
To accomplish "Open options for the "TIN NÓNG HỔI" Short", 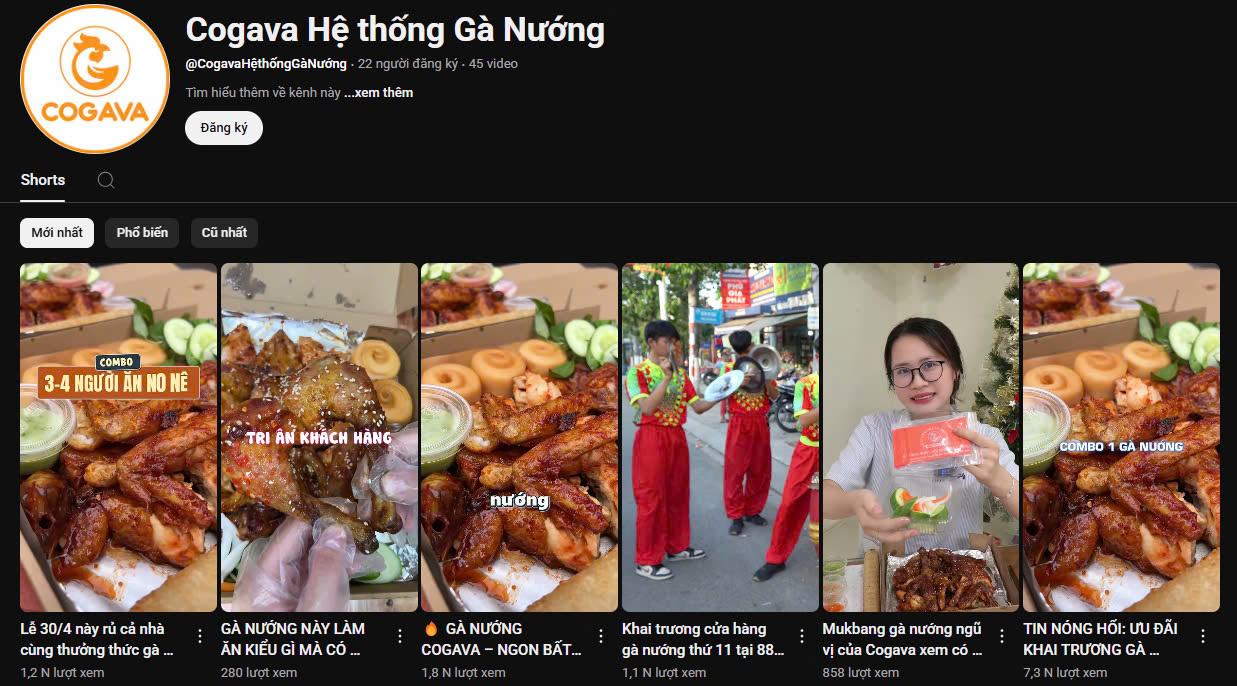I will [1203, 636].
